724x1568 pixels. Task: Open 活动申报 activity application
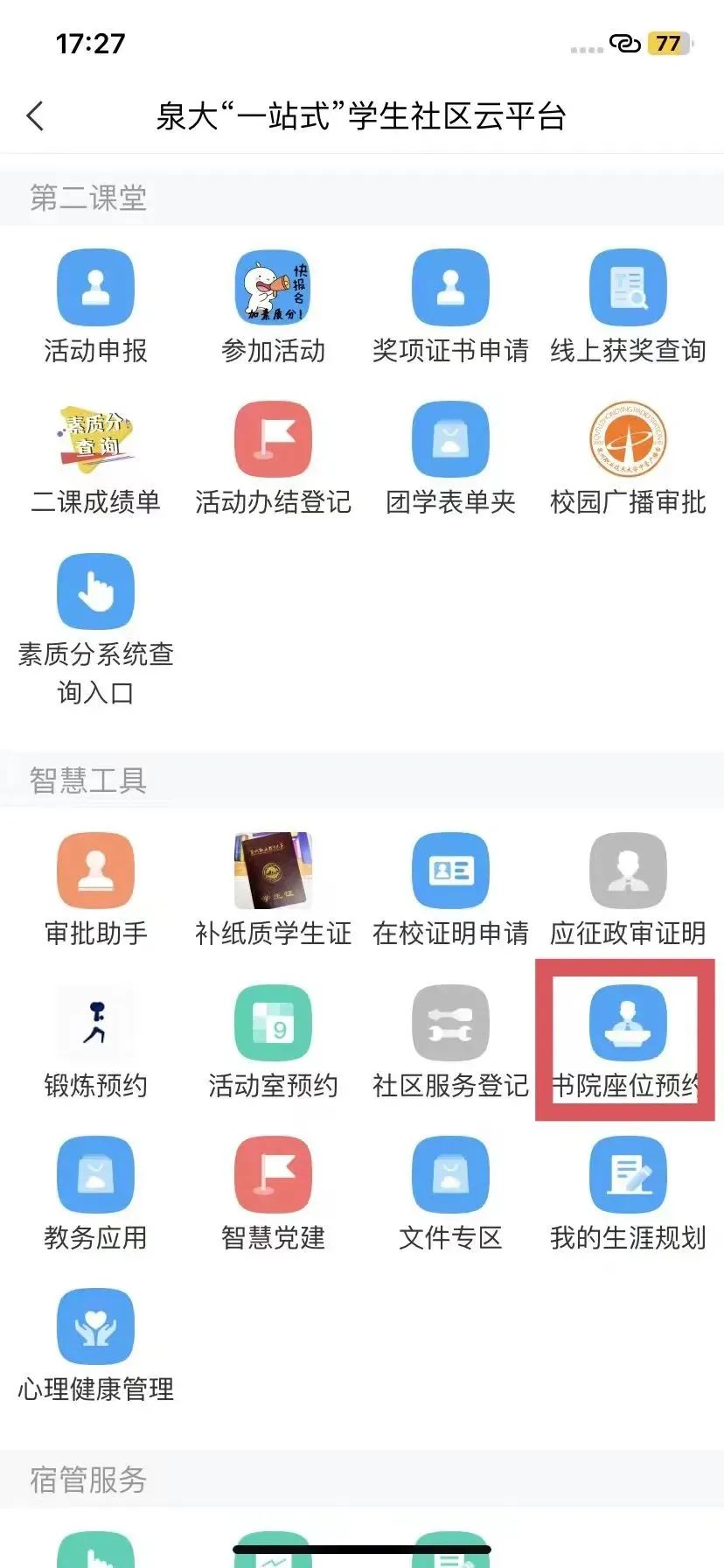[95, 288]
